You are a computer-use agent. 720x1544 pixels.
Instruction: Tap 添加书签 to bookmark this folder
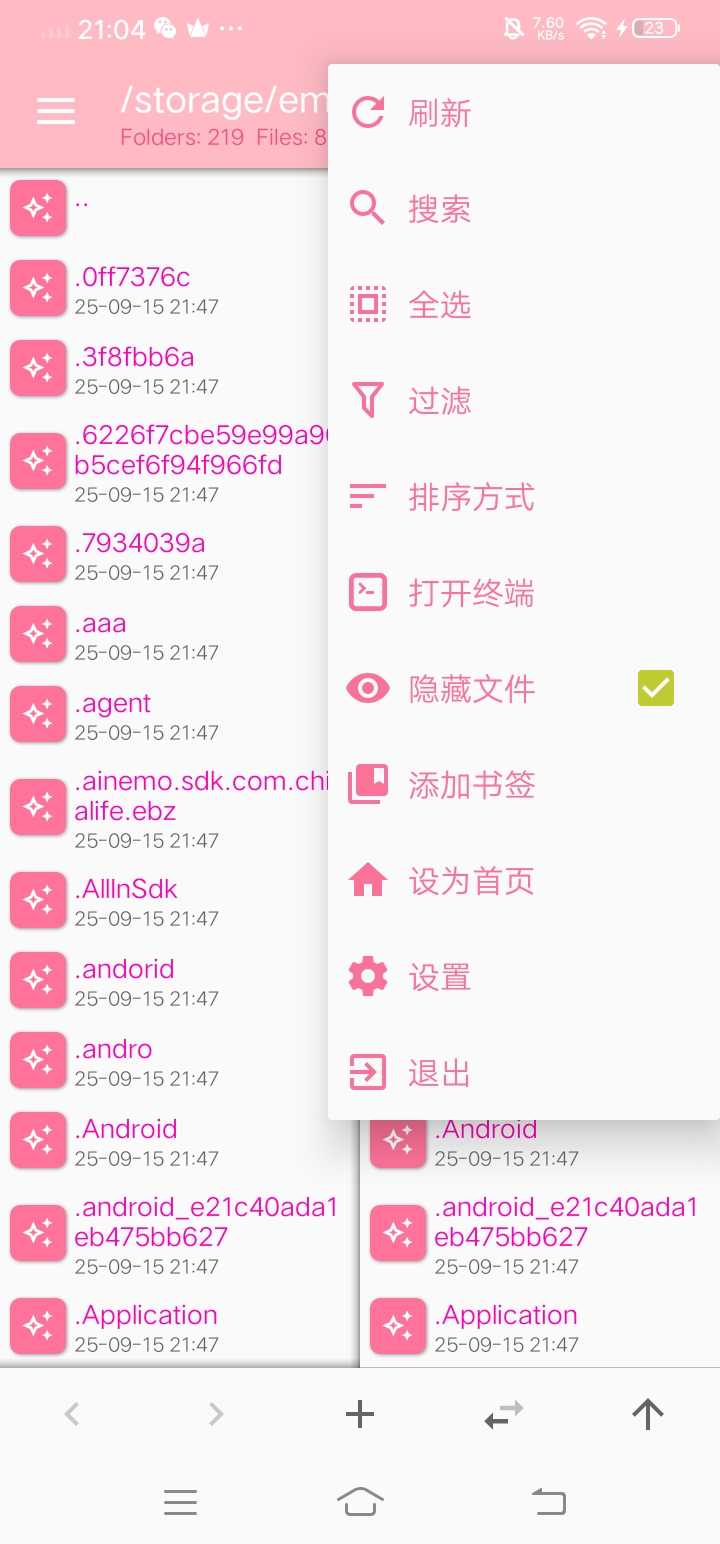(x=470, y=785)
